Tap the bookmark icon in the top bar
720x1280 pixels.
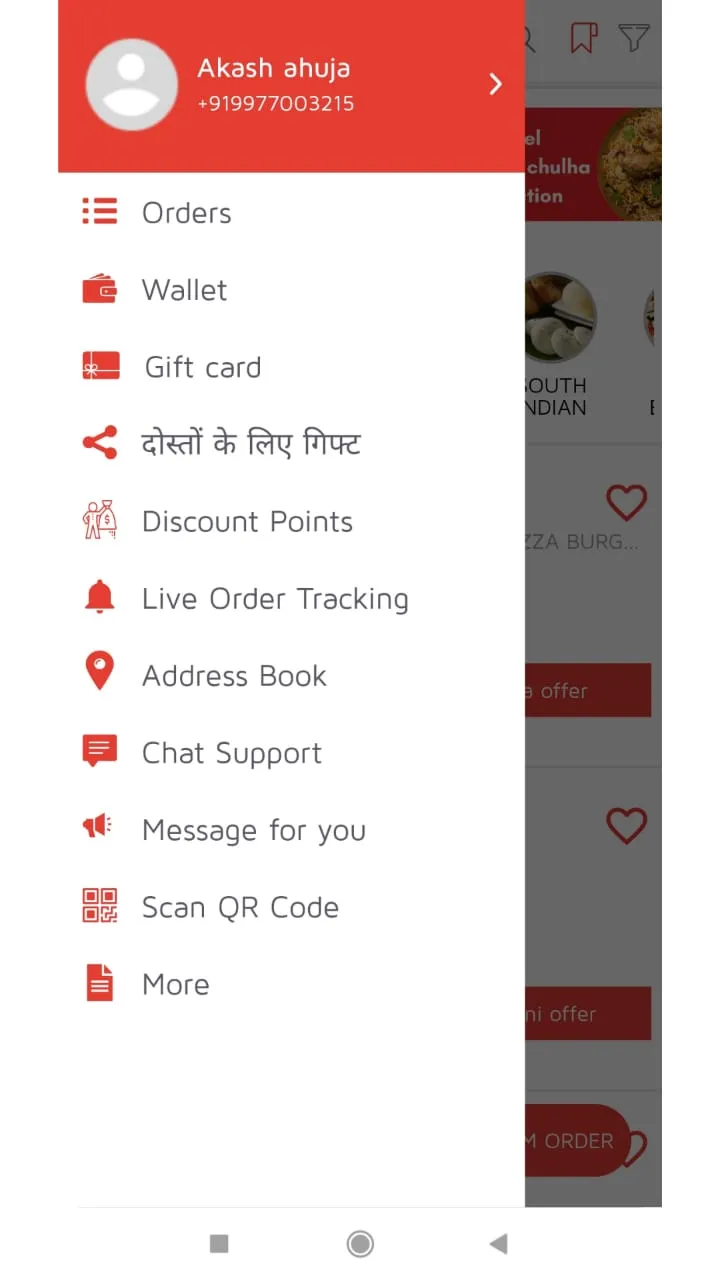tap(583, 38)
